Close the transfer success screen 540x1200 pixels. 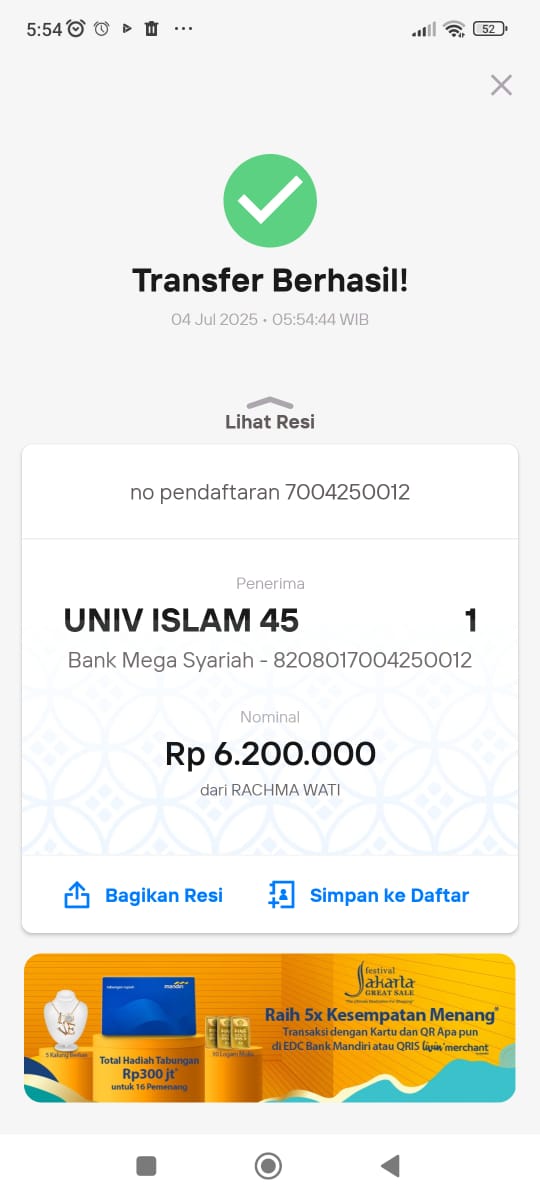coord(501,85)
